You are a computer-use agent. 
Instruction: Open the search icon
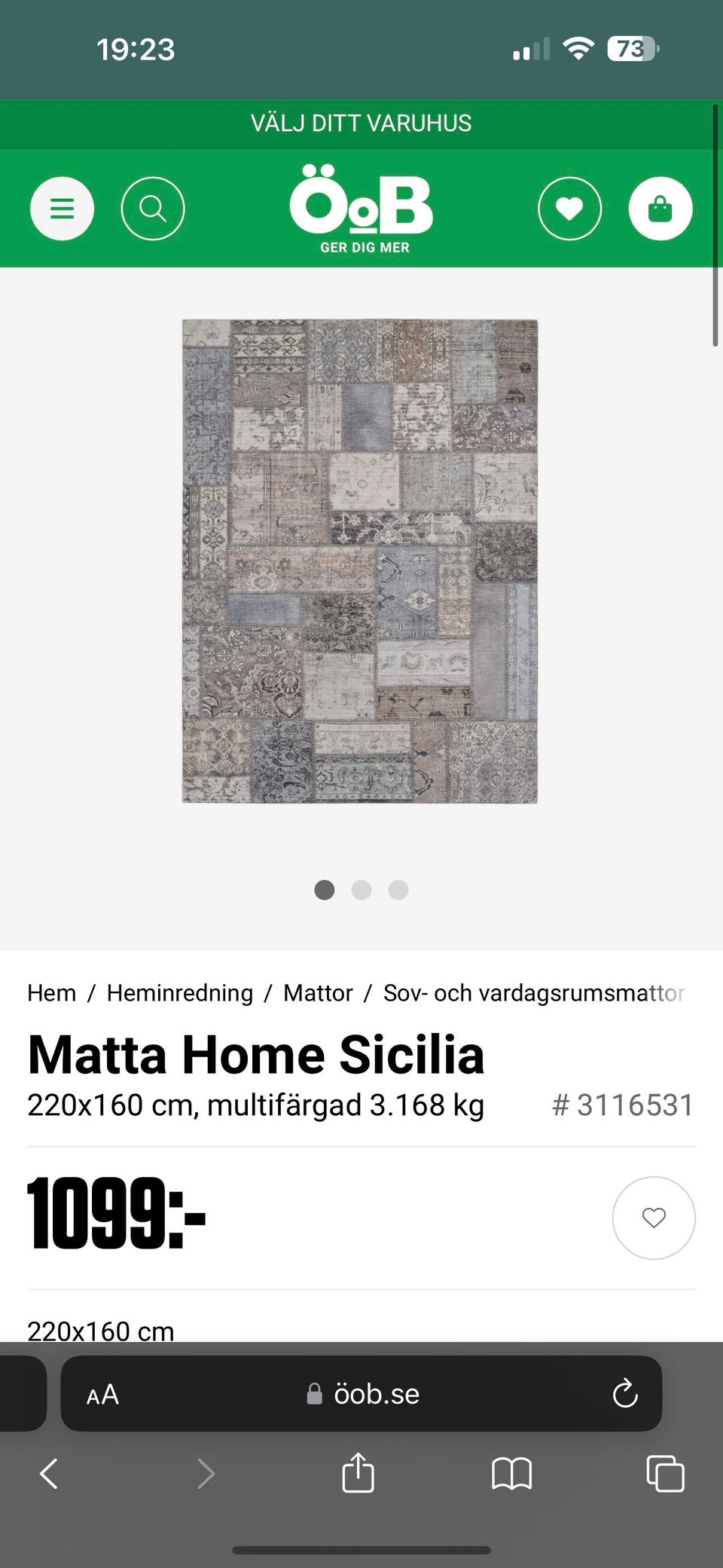(x=153, y=209)
